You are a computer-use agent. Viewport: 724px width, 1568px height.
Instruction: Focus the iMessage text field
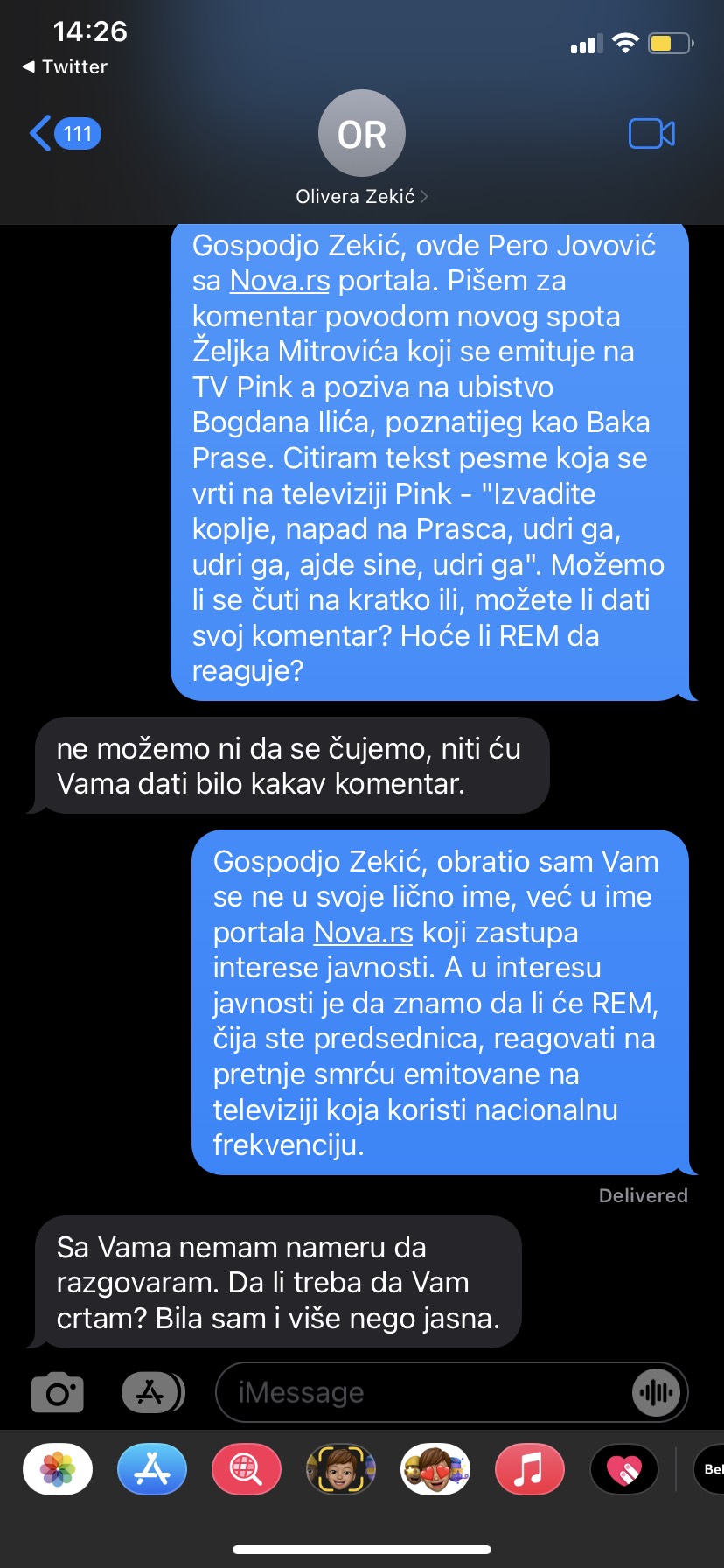[420, 1392]
